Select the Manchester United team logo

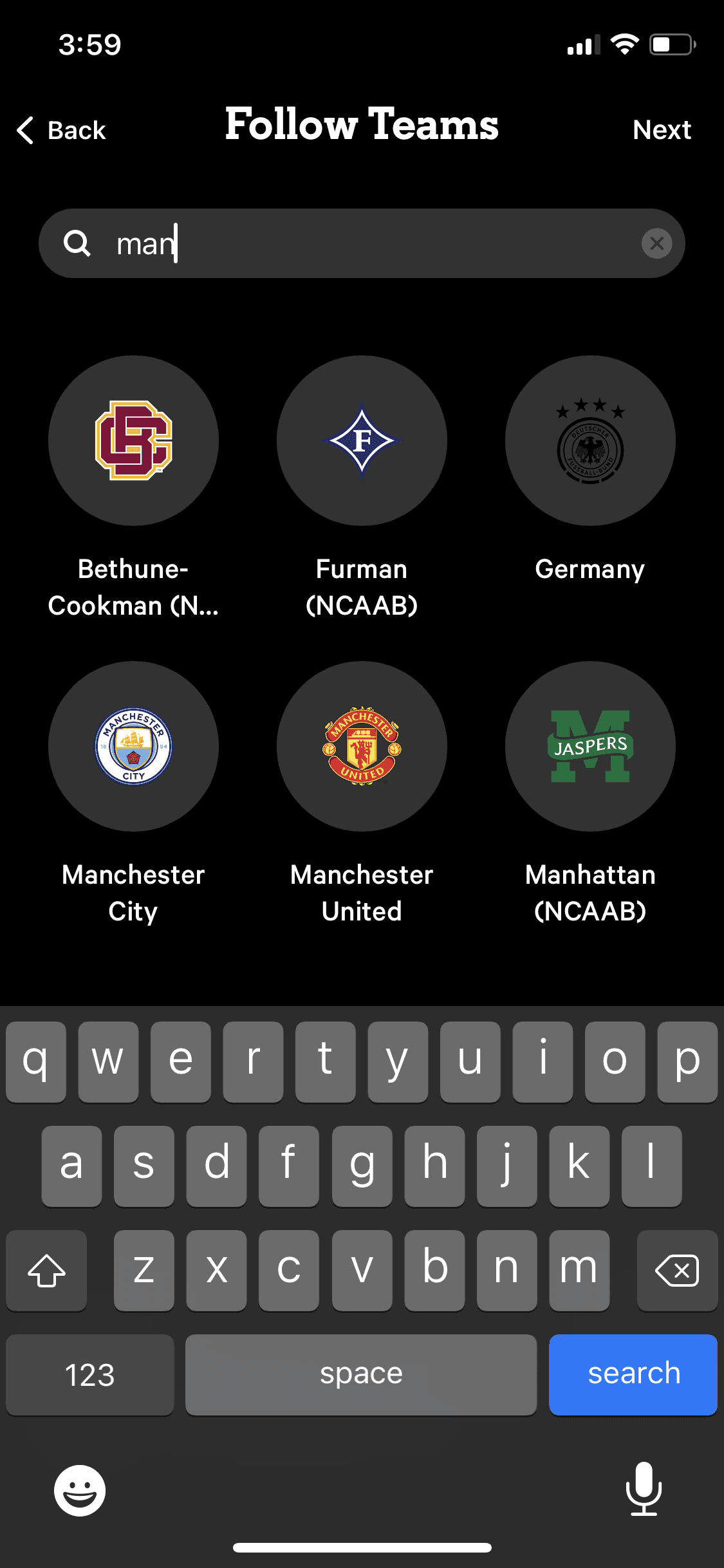click(x=361, y=745)
